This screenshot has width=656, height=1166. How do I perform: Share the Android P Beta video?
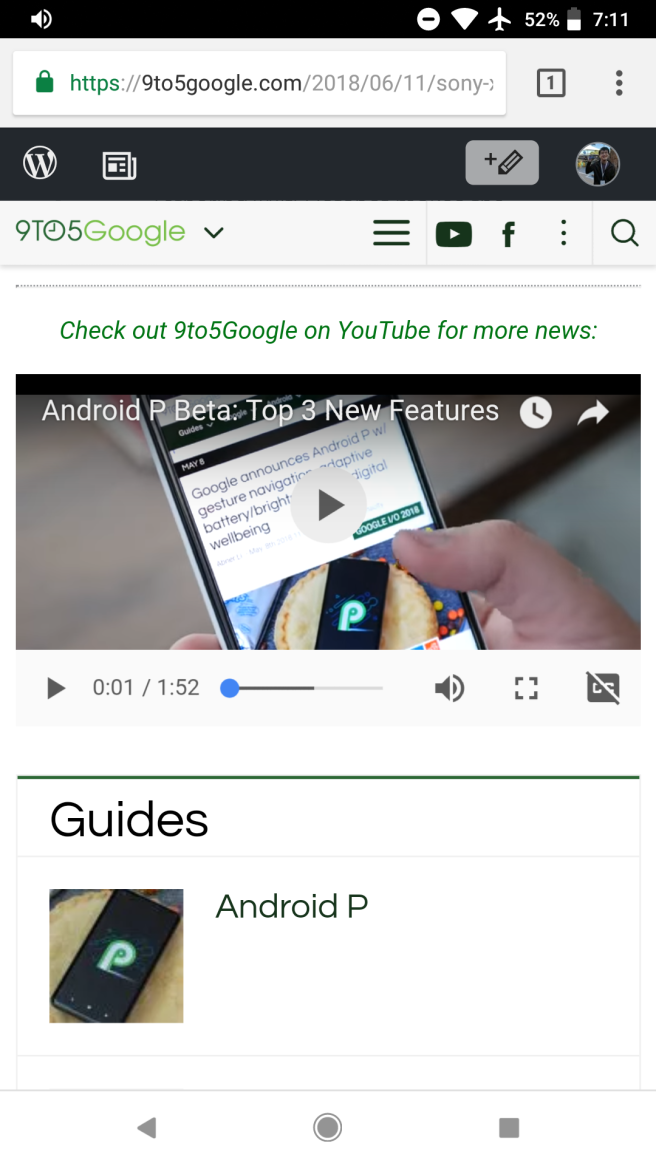pyautogui.click(x=594, y=412)
